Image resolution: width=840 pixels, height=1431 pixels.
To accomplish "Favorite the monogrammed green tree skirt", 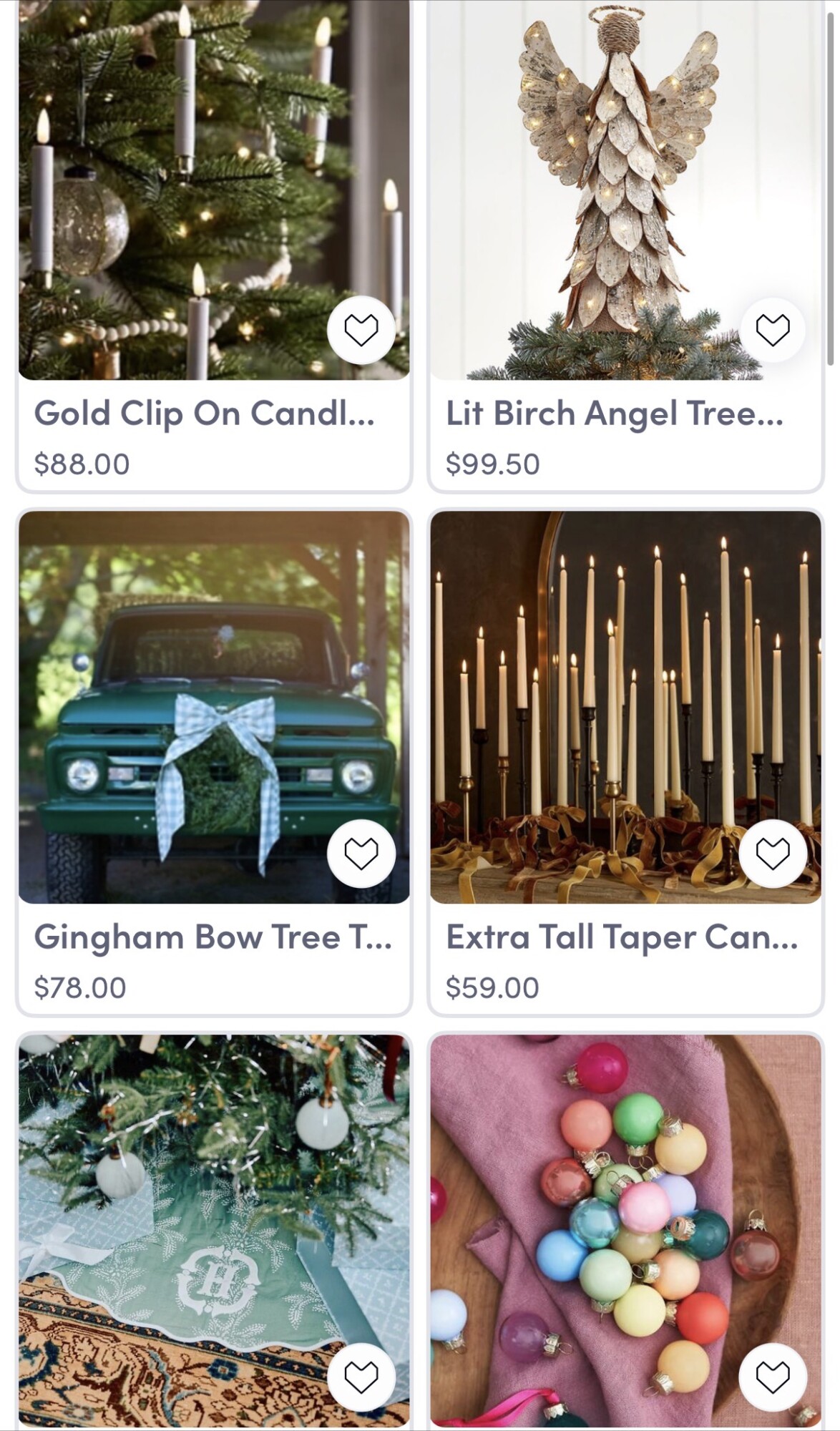I will [361, 1376].
